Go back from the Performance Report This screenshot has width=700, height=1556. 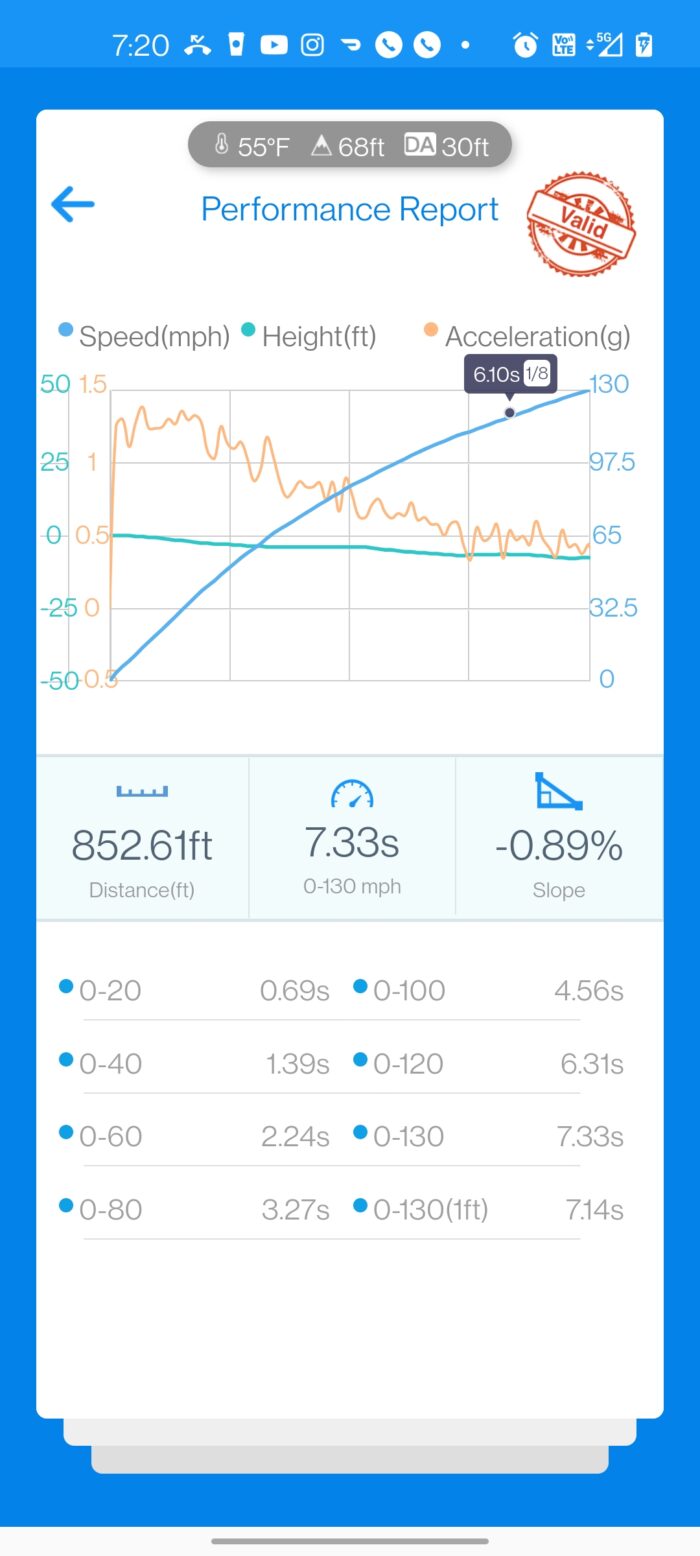pos(73,206)
